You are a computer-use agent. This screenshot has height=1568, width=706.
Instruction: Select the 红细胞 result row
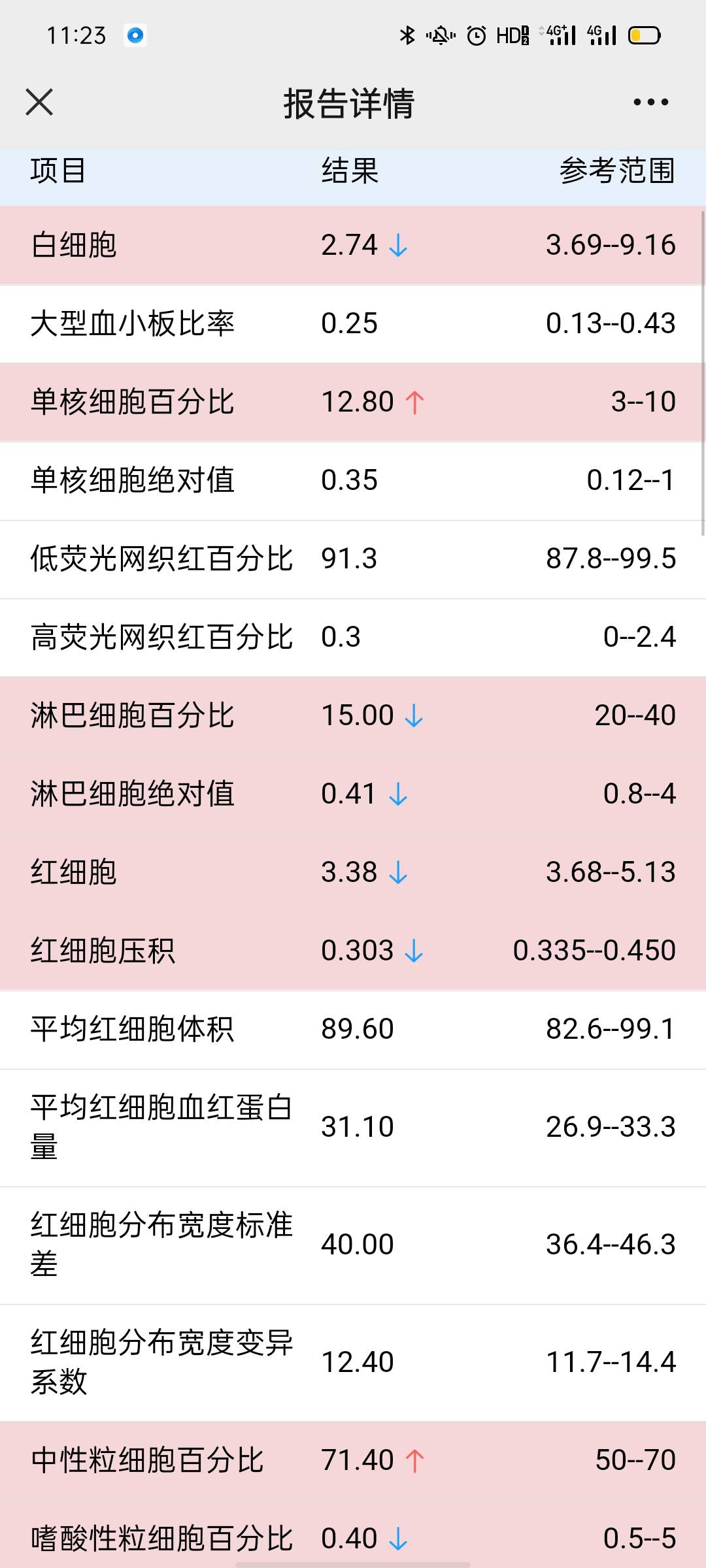click(353, 872)
